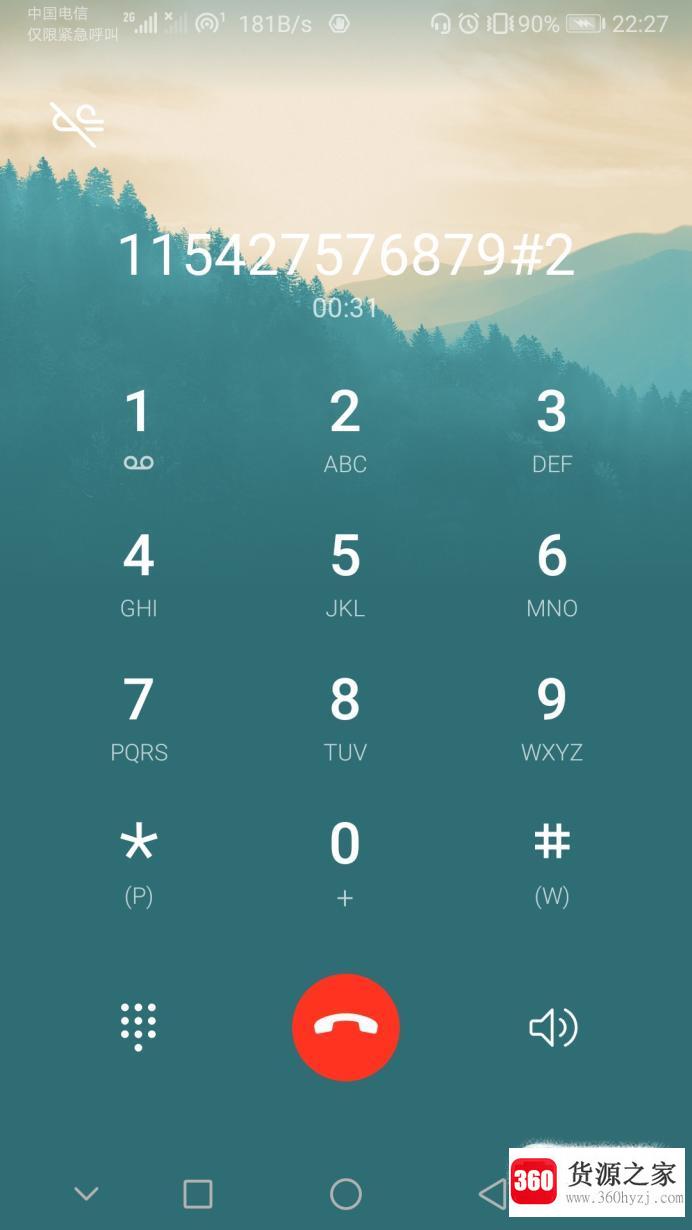
Task: Tap the star (P) key
Action: (x=138, y=860)
